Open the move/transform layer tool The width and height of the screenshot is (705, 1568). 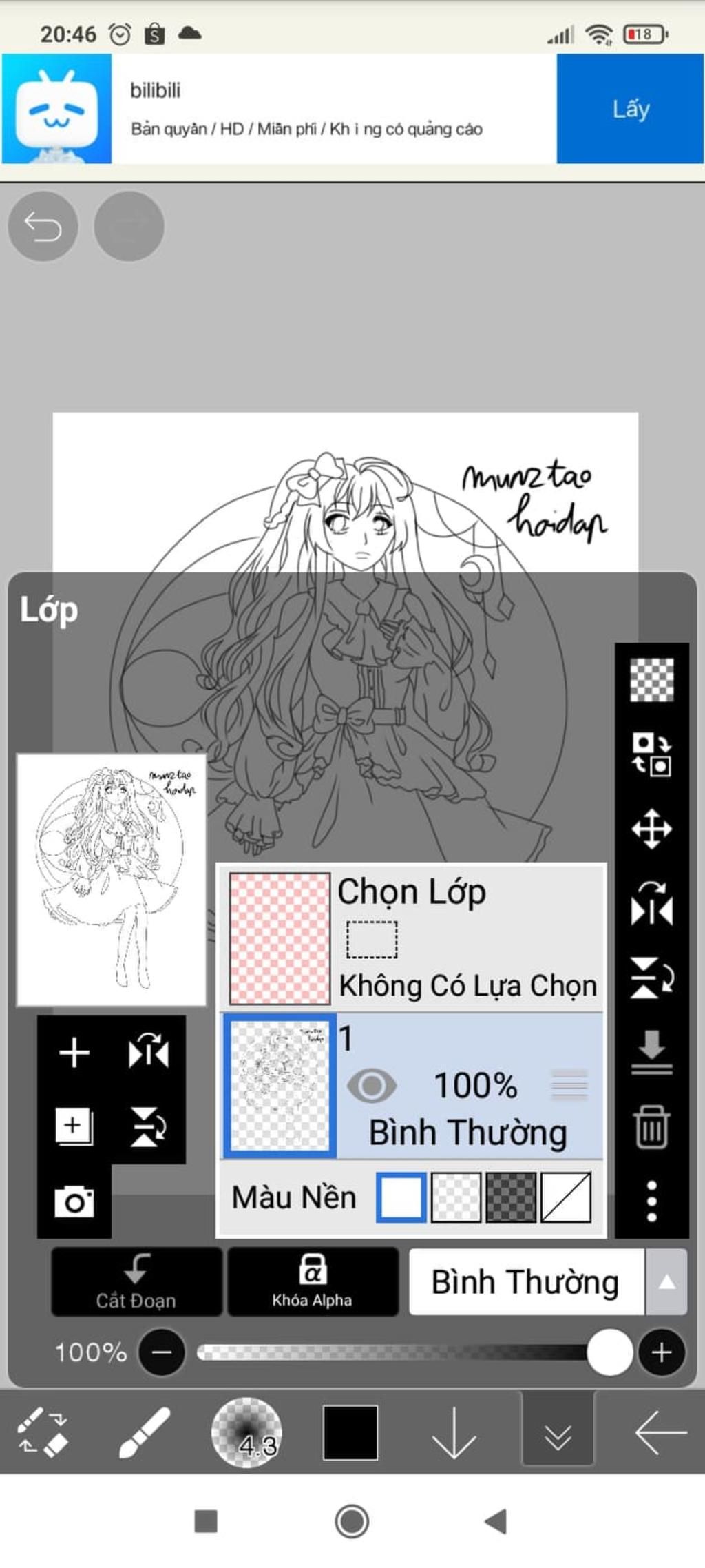click(x=651, y=829)
